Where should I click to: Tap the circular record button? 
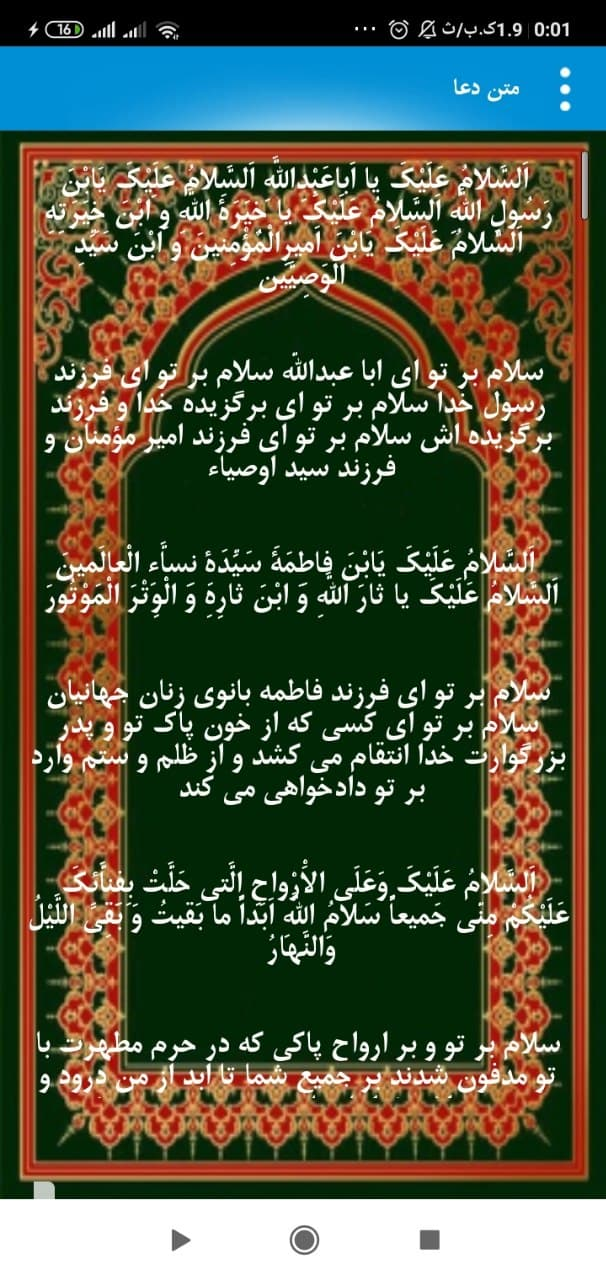pyautogui.click(x=304, y=1240)
